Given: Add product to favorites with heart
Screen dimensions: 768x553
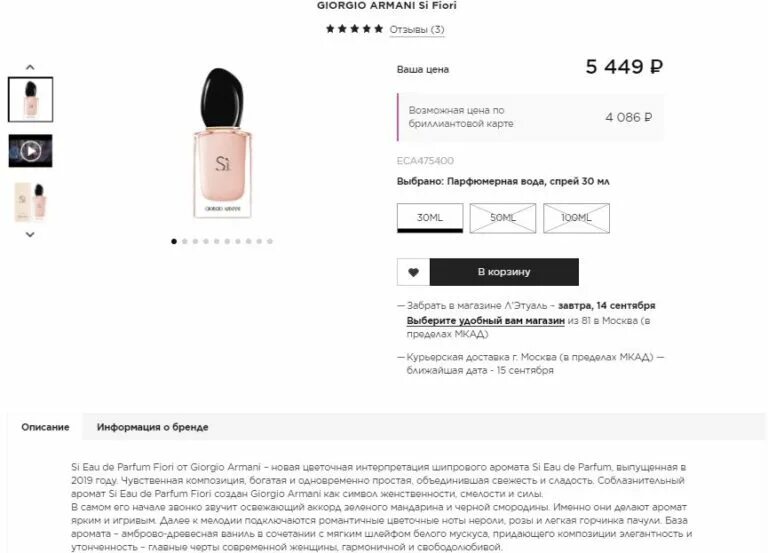Looking at the screenshot, I should pos(413,272).
